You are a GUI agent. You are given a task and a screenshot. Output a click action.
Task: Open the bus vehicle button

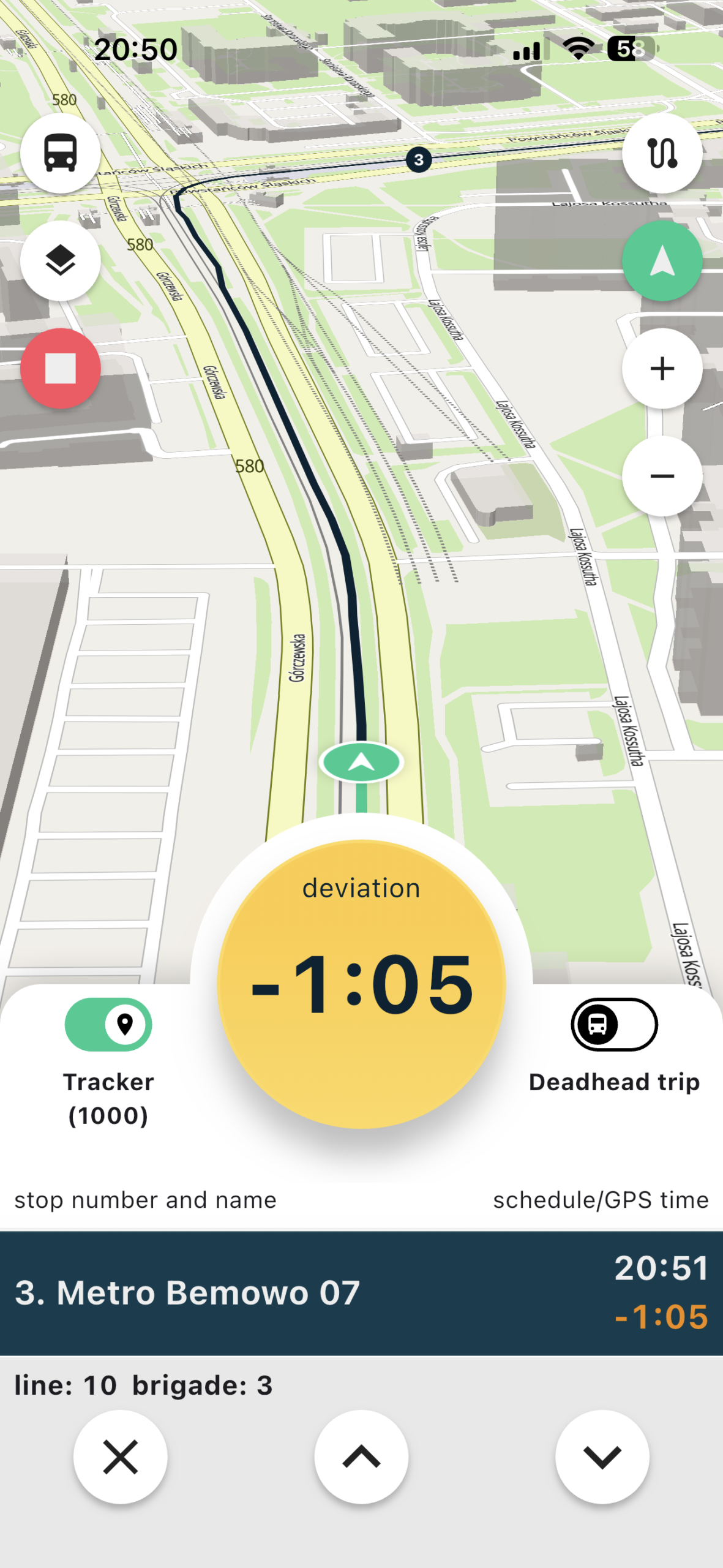(60, 153)
